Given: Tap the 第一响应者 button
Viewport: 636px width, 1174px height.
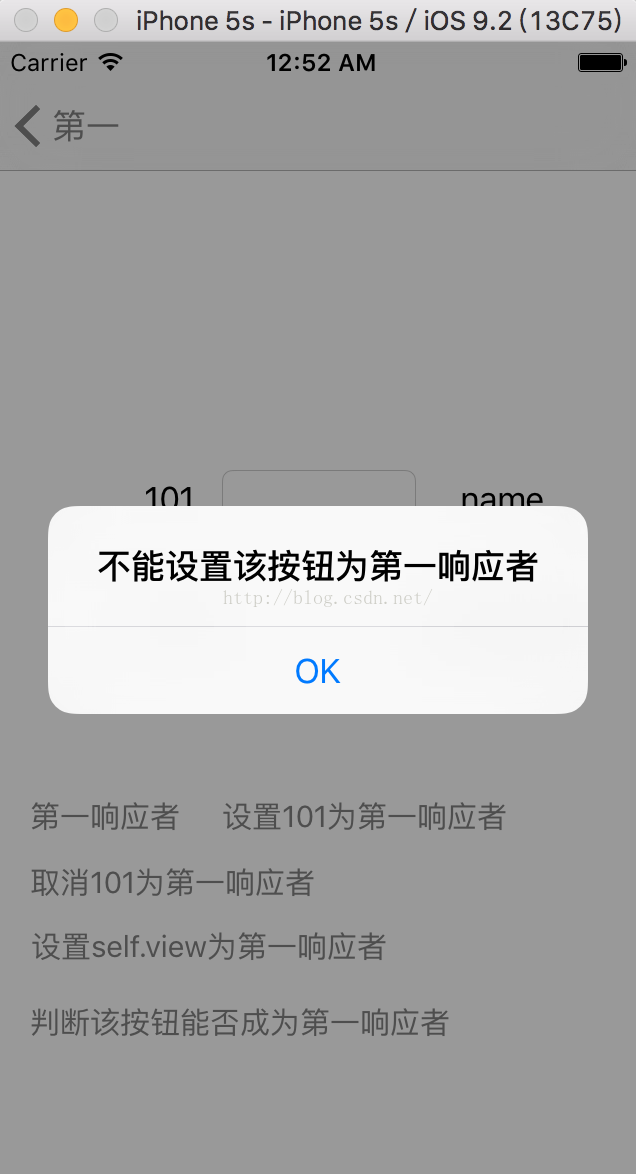Looking at the screenshot, I should 105,816.
